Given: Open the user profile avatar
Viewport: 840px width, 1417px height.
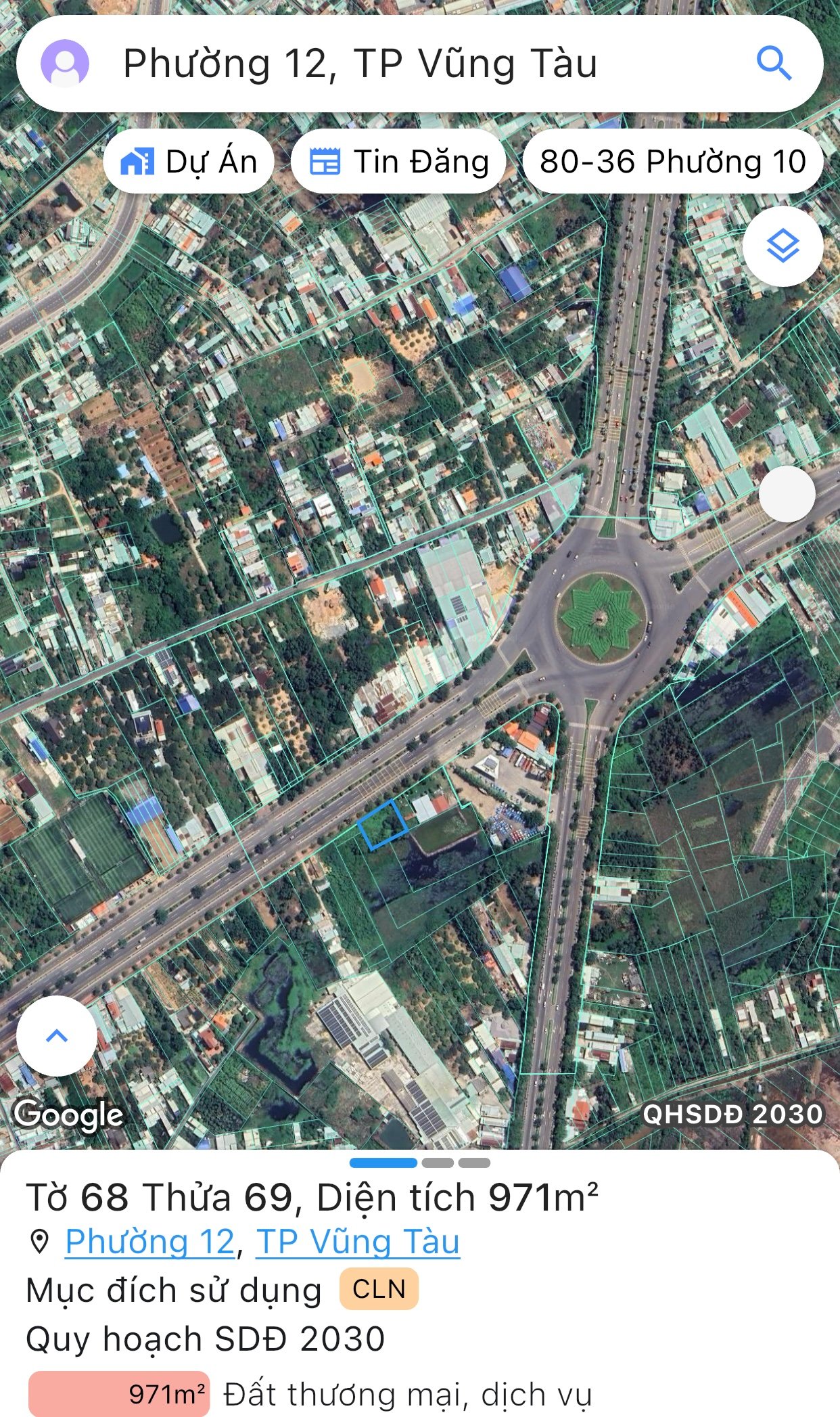Looking at the screenshot, I should click(65, 64).
